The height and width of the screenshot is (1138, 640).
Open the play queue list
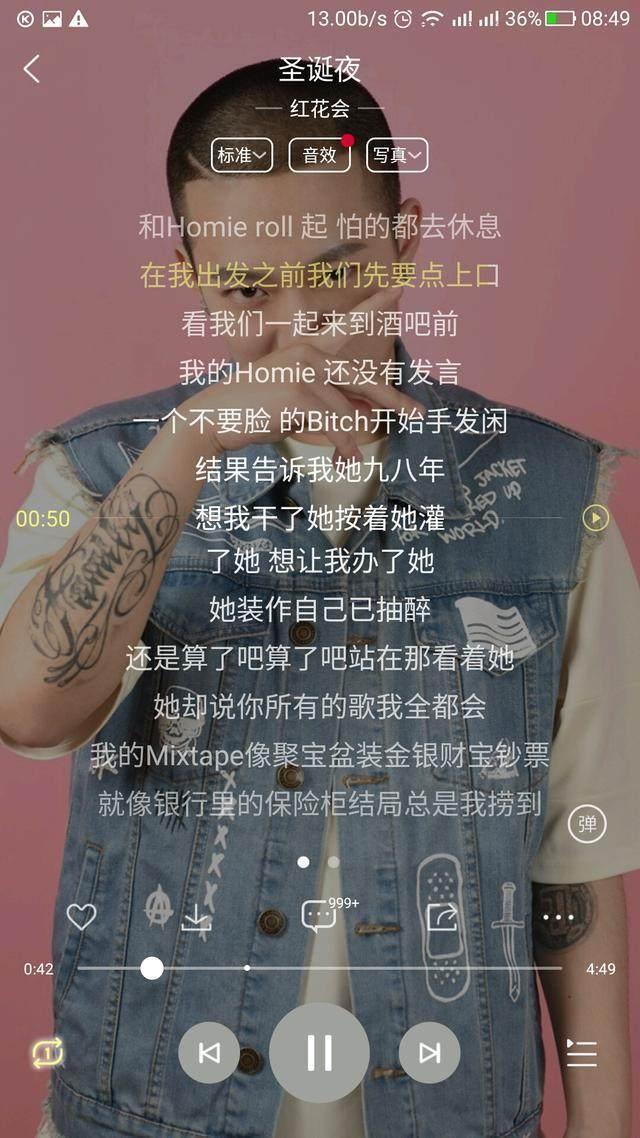[x=581, y=1053]
